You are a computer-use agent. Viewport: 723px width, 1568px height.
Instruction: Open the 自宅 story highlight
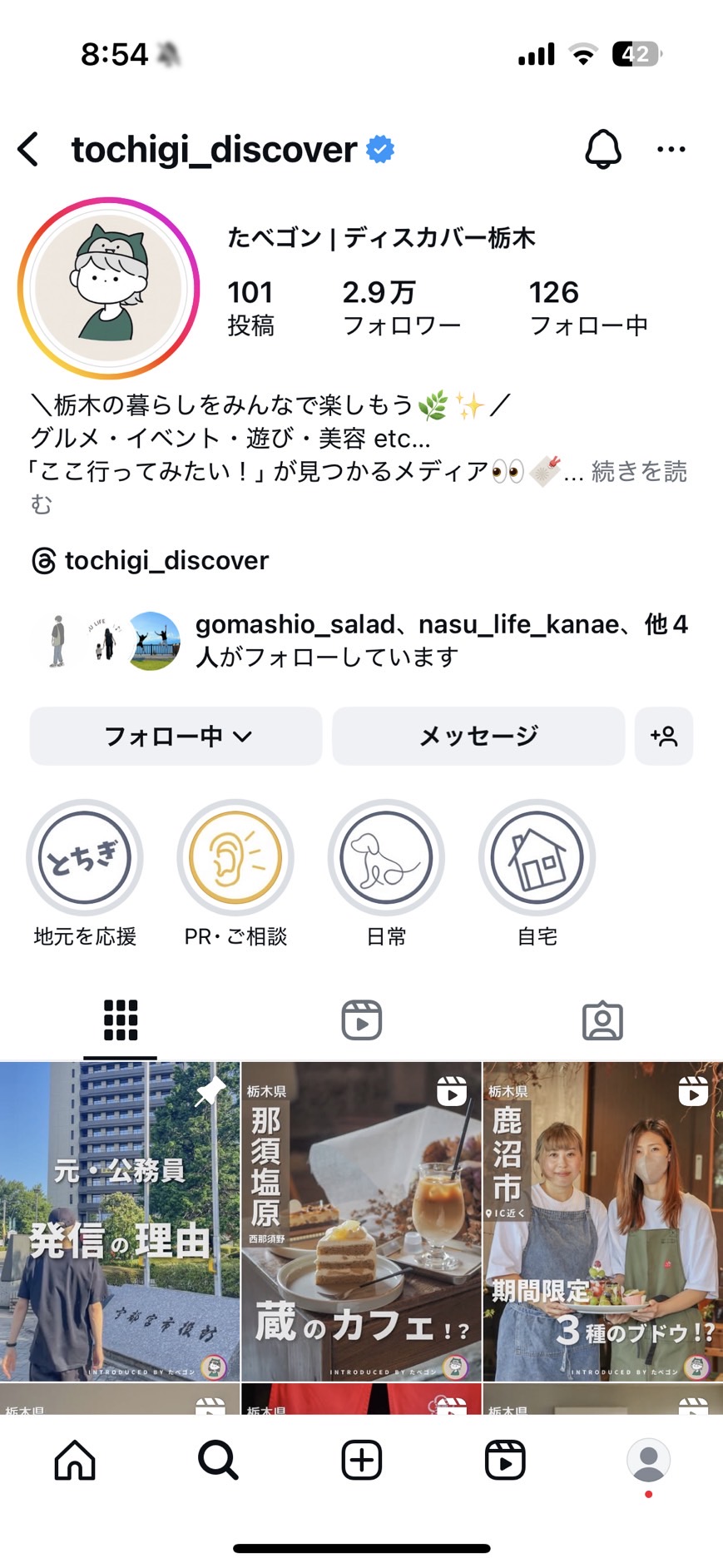(x=537, y=858)
